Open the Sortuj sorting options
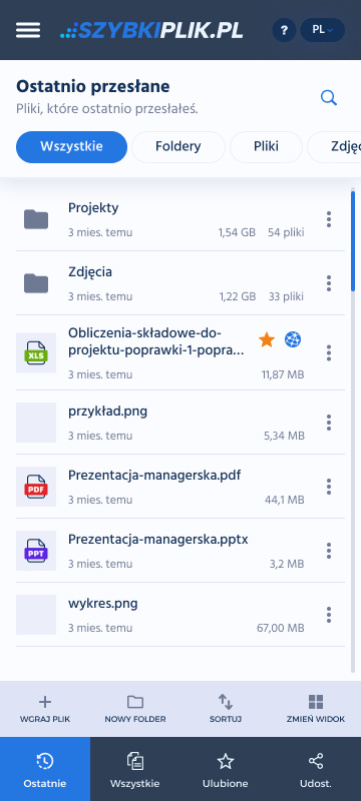Viewport: 361px width, 801px height. 225,709
